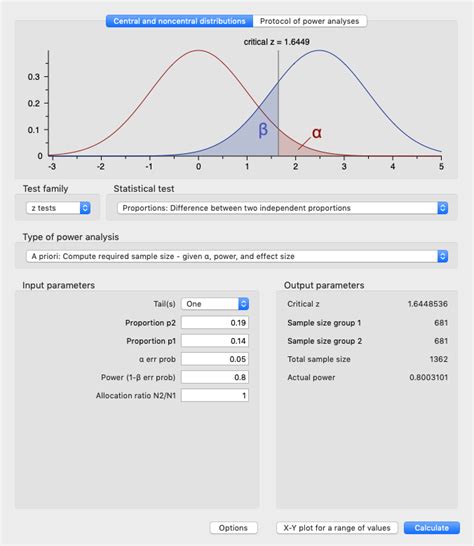
Task: Open the Options button
Action: (234, 528)
